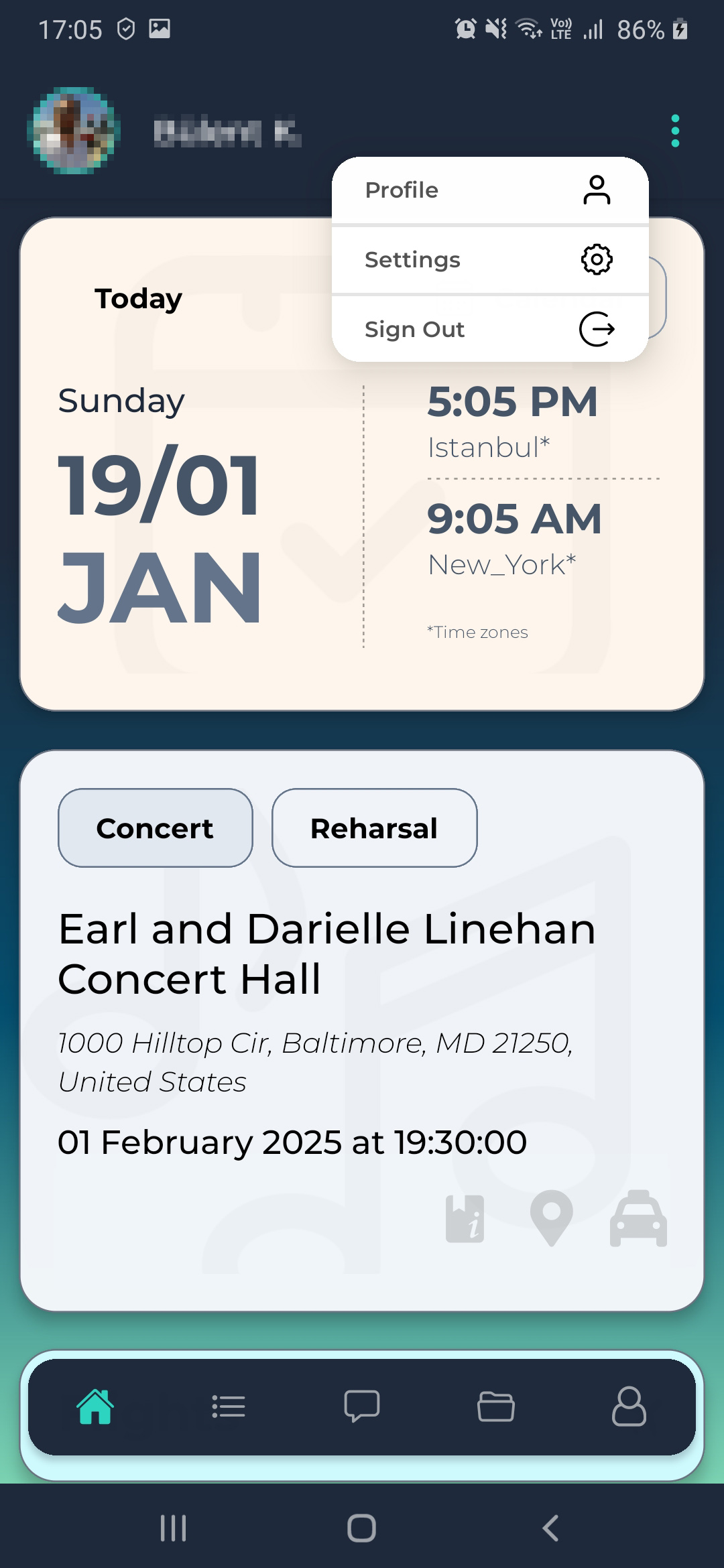Open the list tab in bottom bar

[x=229, y=1407]
